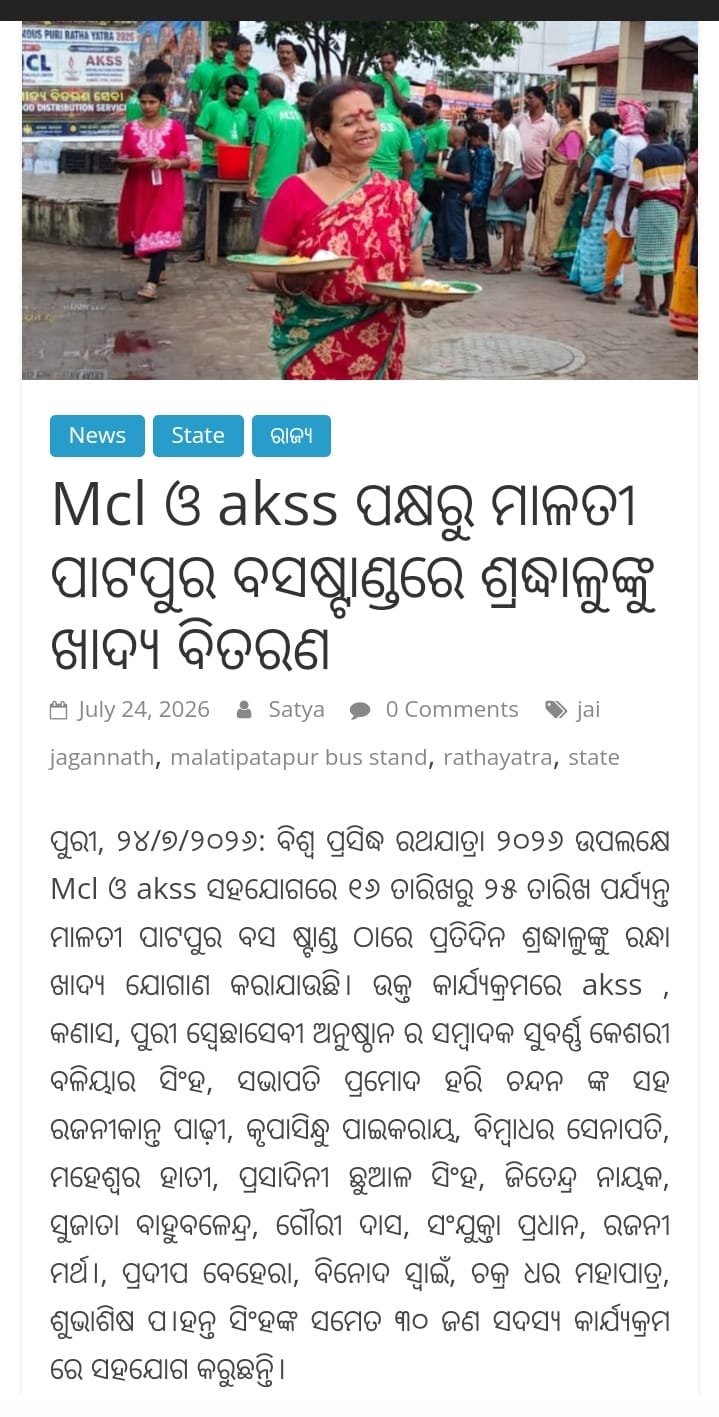
Task: Open the state tag link
Action: pos(594,758)
